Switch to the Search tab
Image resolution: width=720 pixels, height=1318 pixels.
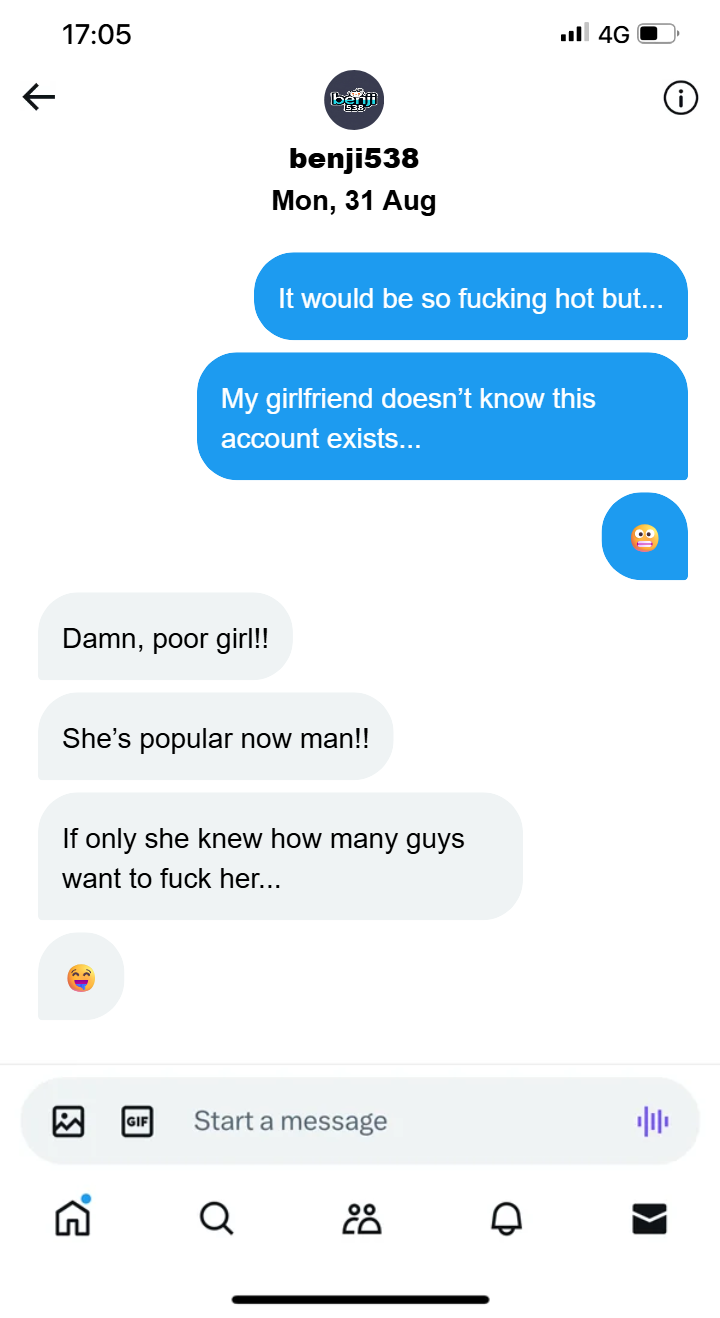[216, 1218]
